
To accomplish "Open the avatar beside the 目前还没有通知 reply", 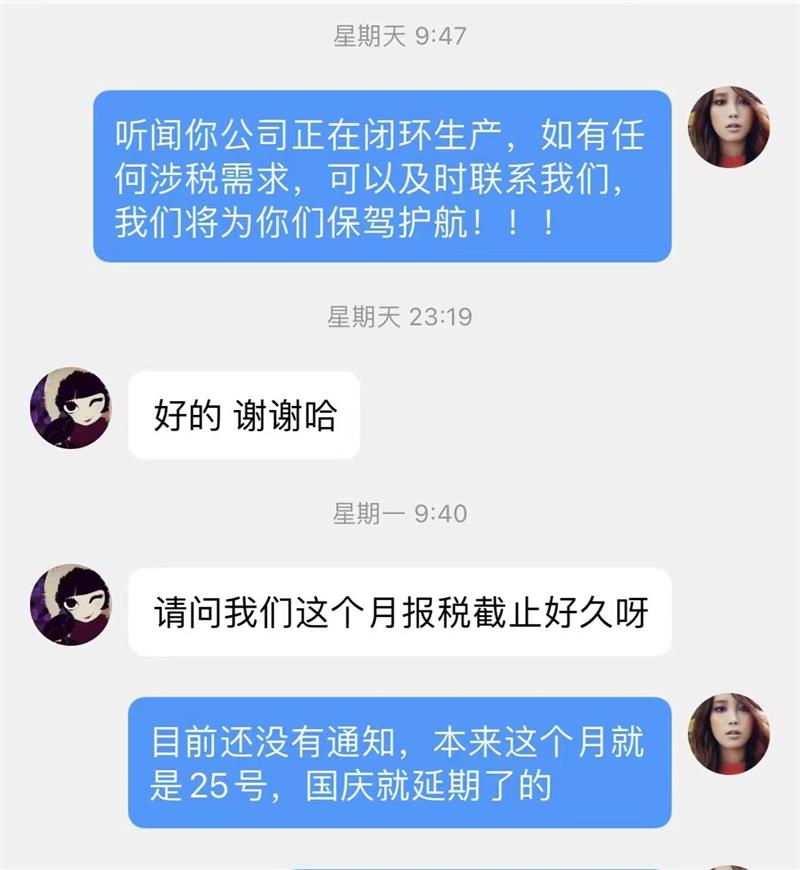I will pos(729,733).
